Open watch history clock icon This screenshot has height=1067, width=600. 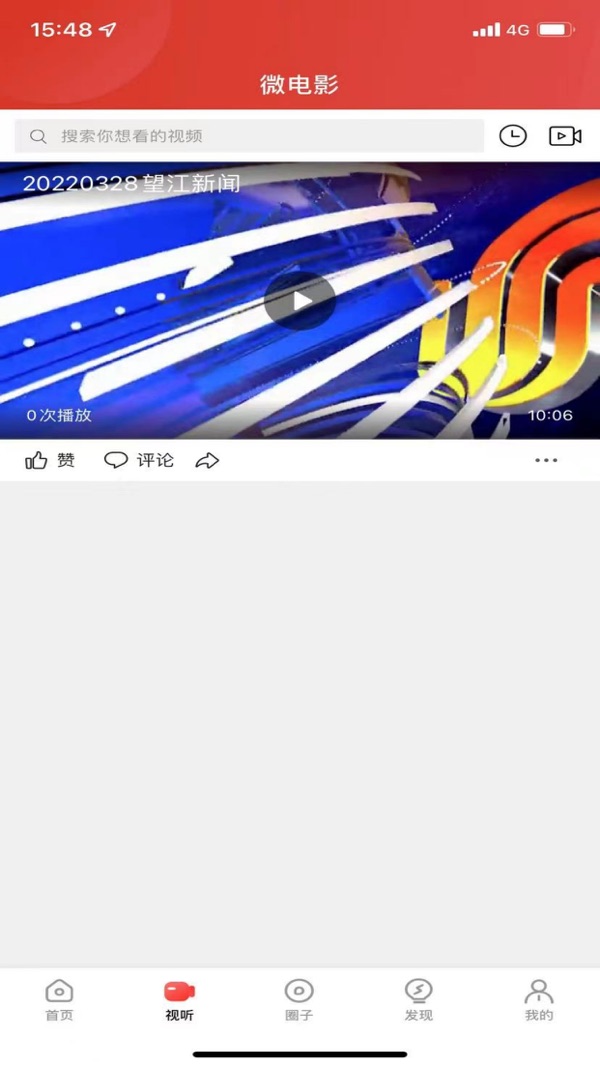(513, 136)
